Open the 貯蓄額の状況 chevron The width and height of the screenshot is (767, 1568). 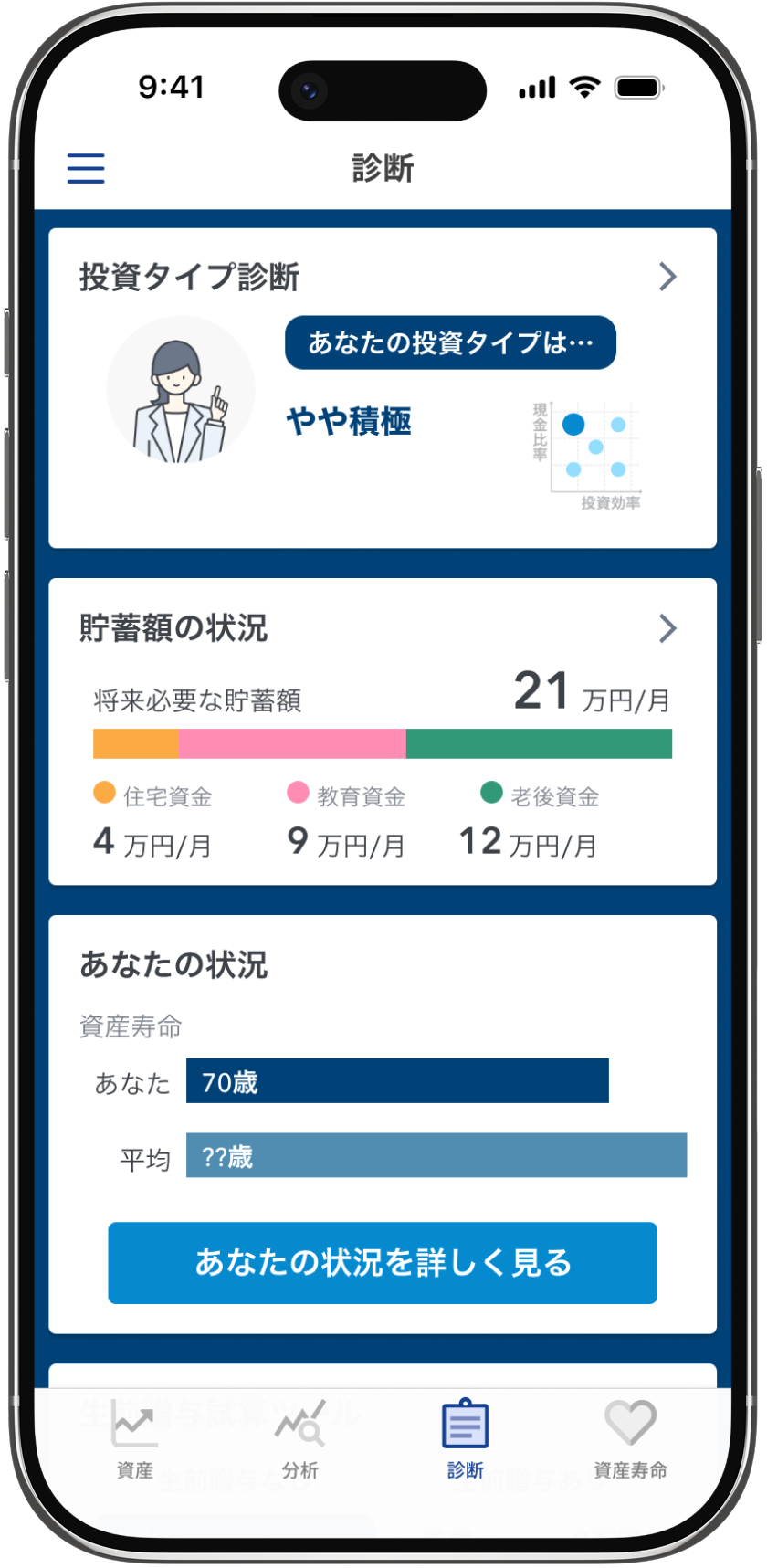667,628
